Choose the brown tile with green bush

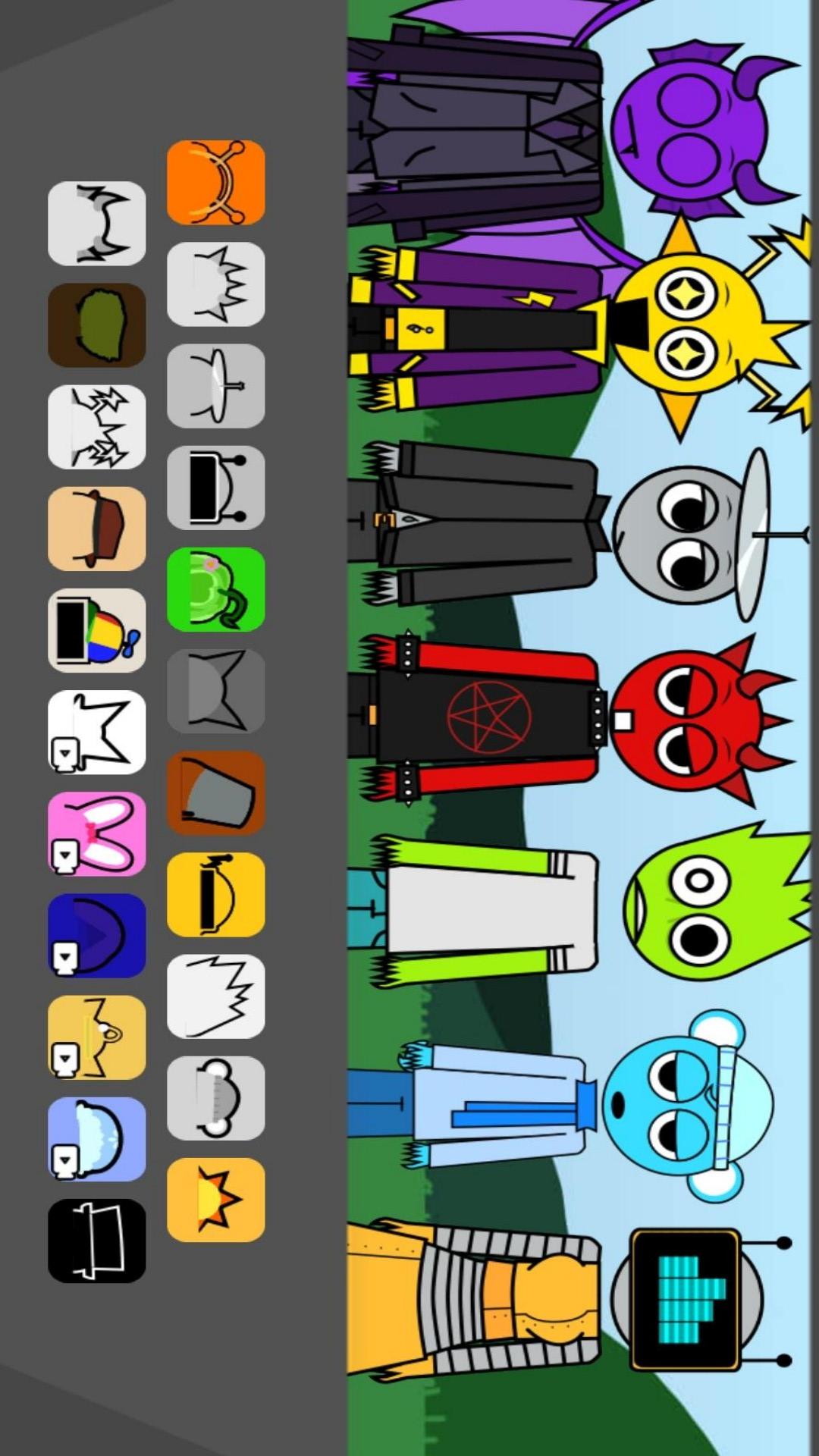(x=97, y=325)
